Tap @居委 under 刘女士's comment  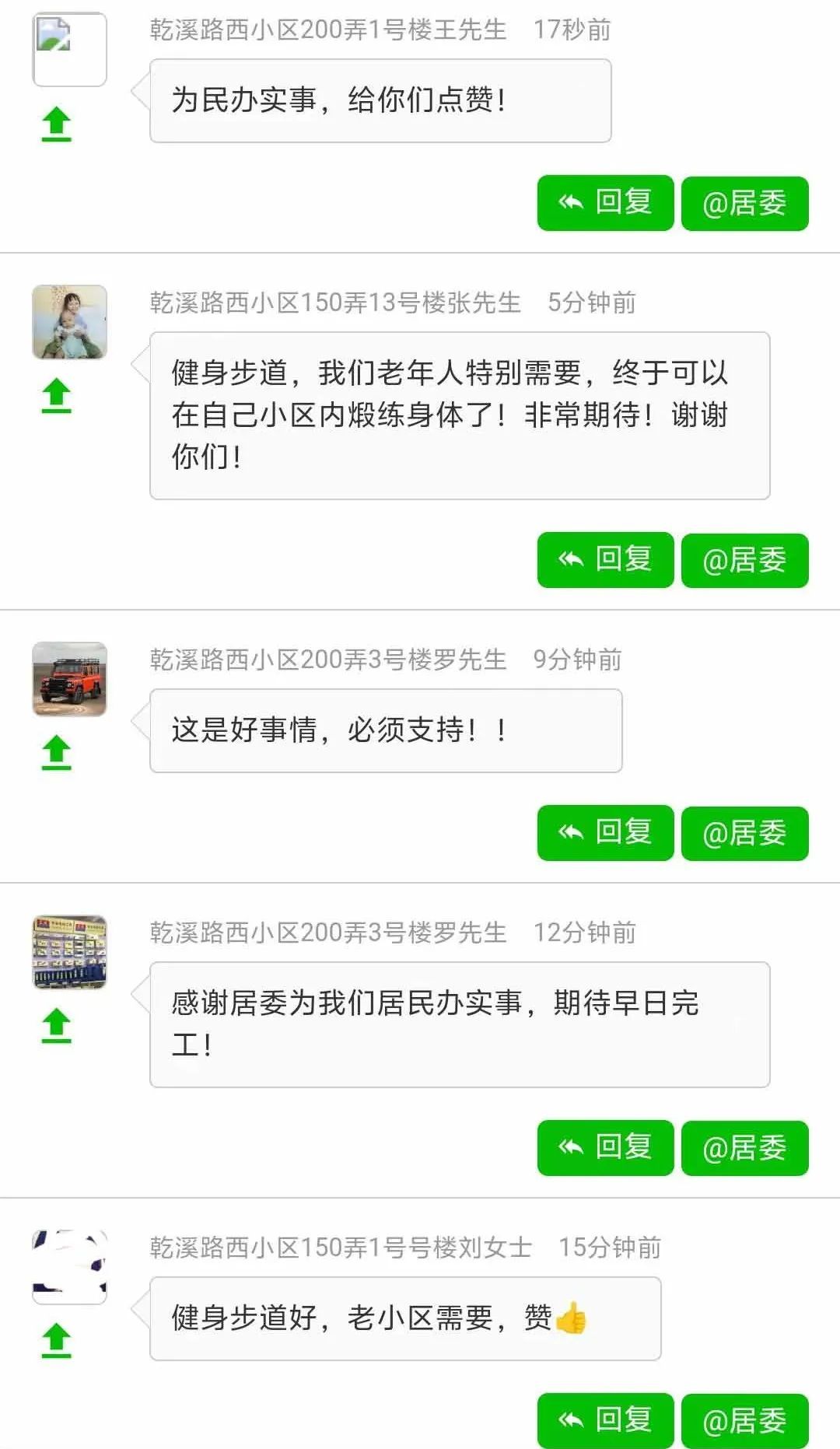744,1421
